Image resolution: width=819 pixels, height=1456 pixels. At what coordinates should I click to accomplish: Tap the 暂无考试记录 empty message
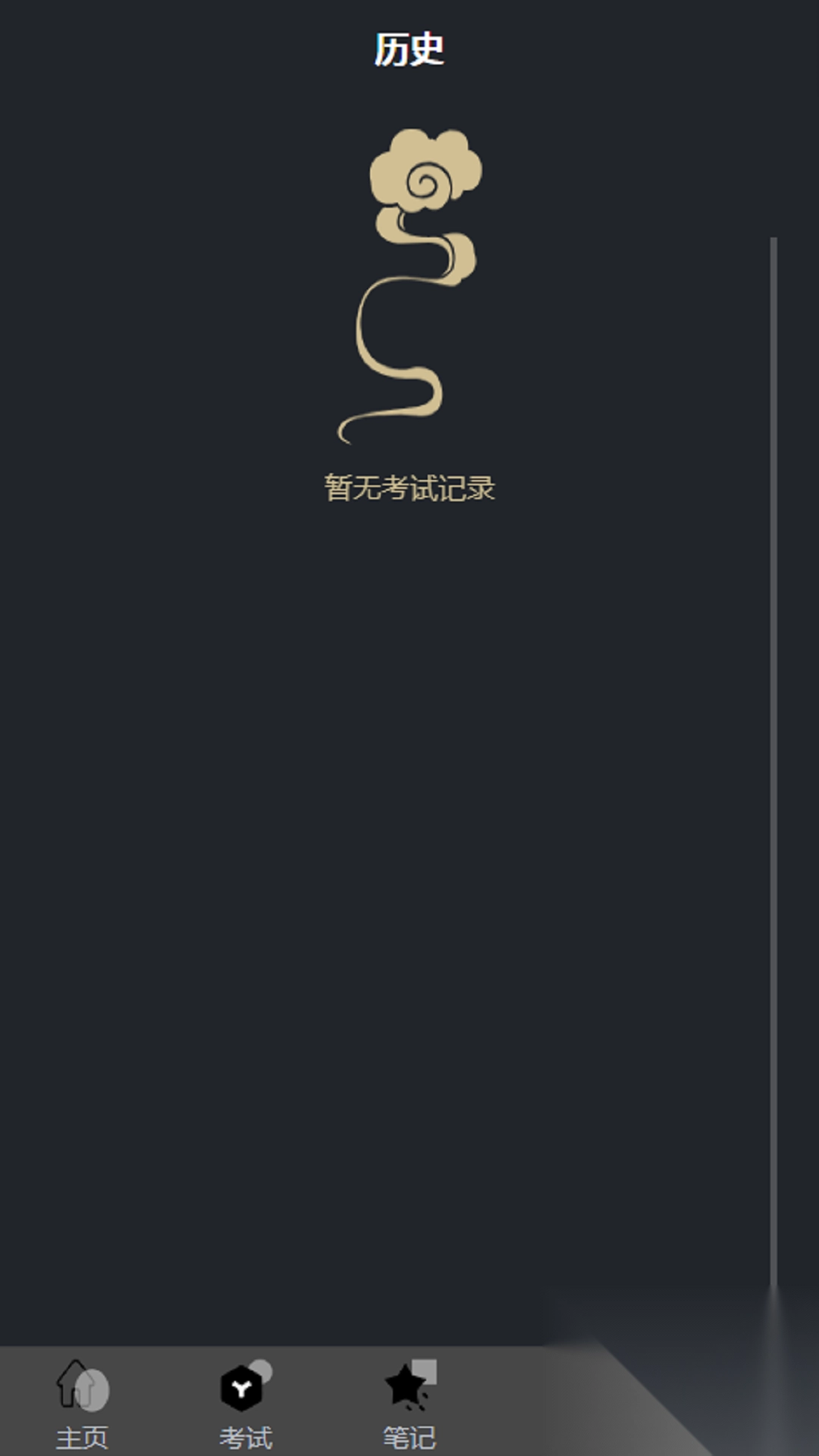(409, 487)
